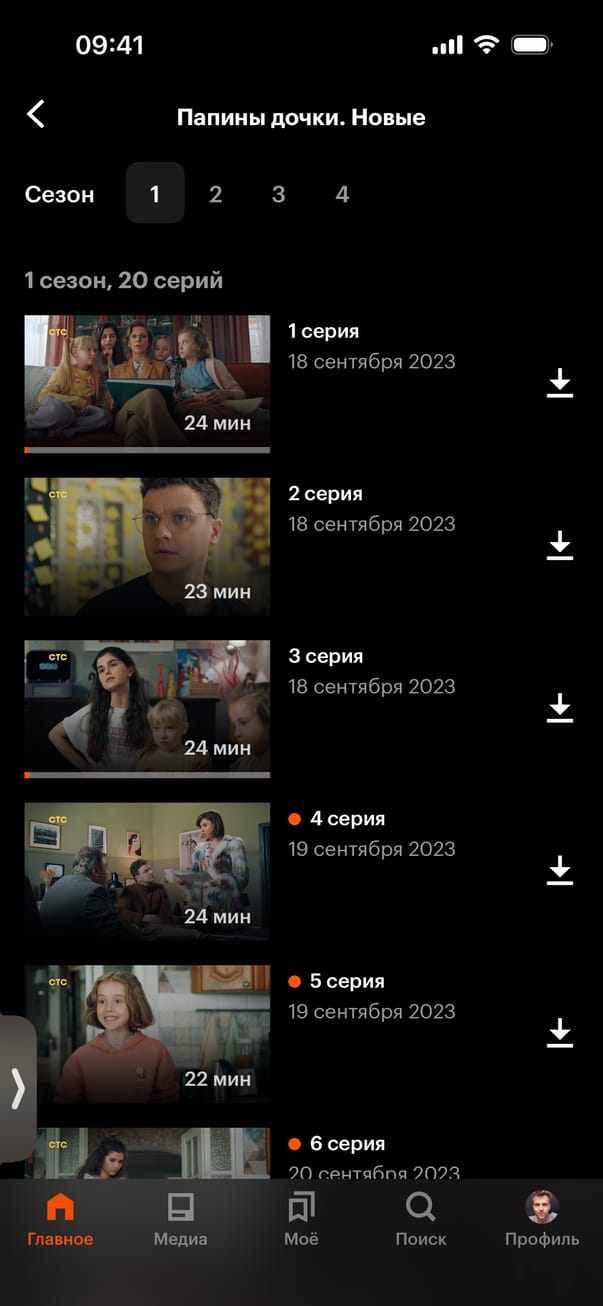This screenshot has width=603, height=1306.
Task: Select season 1
Action: click(155, 193)
